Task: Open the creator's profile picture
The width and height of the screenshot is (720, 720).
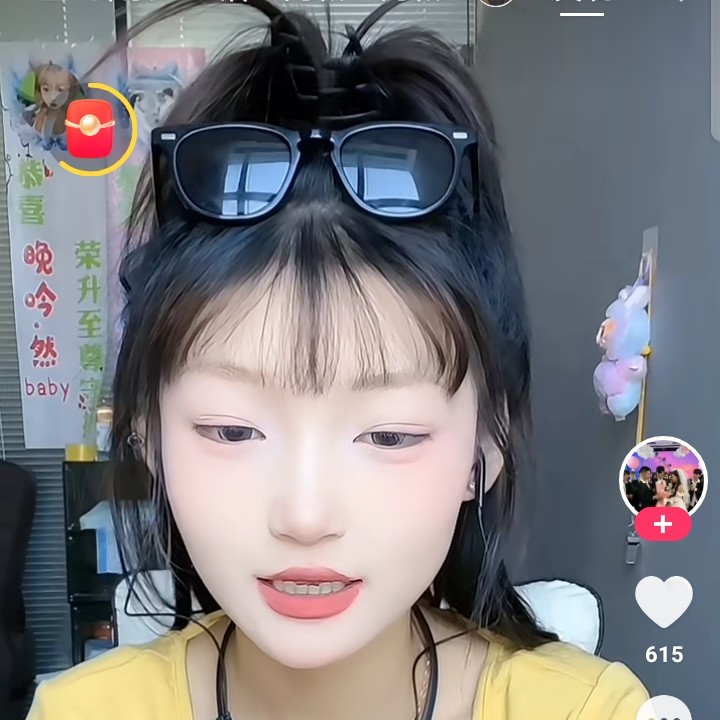Action: click(657, 475)
